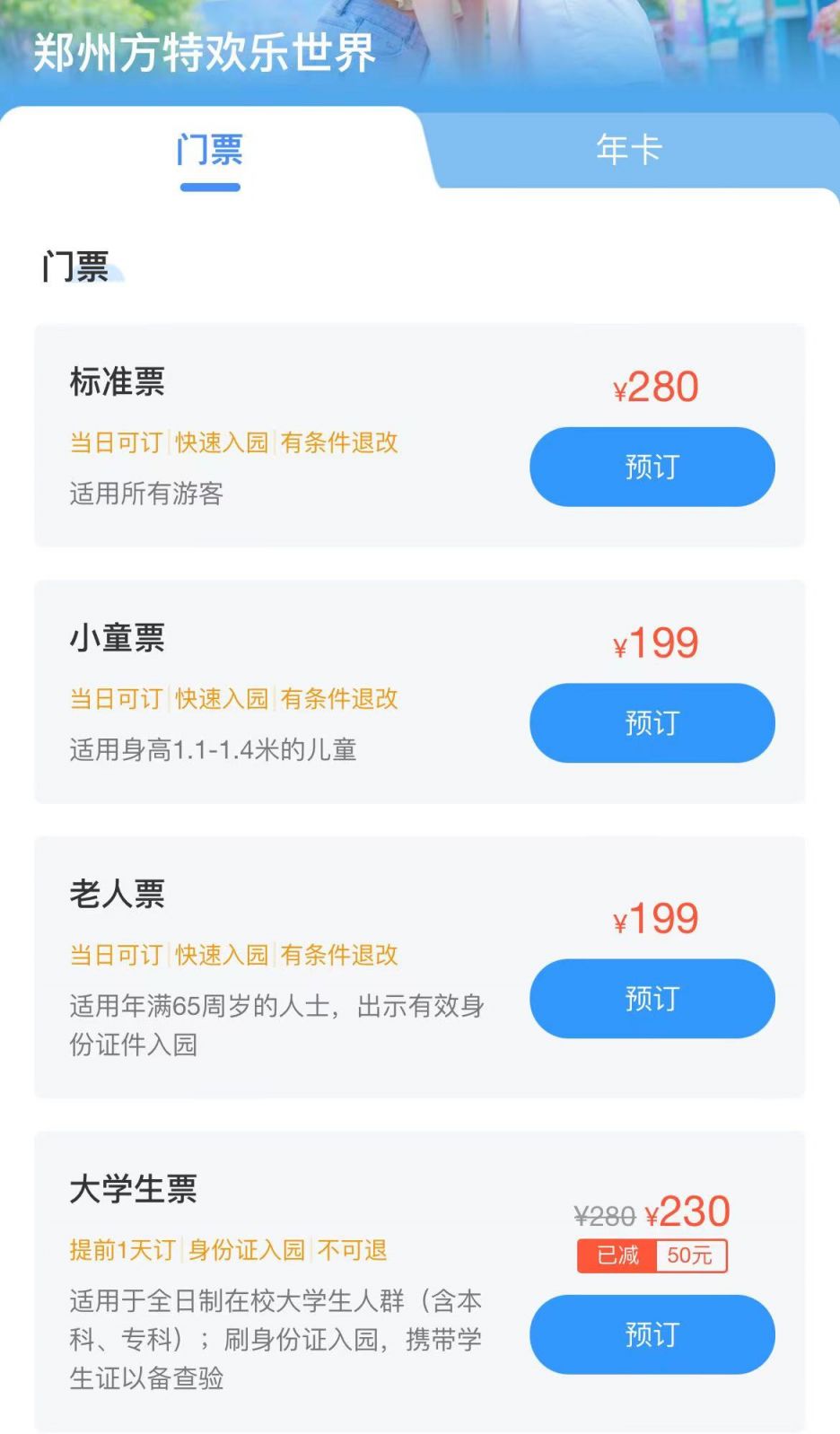Click the ¥199 child ticket price
The width and height of the screenshot is (840, 1434).
coord(653,642)
